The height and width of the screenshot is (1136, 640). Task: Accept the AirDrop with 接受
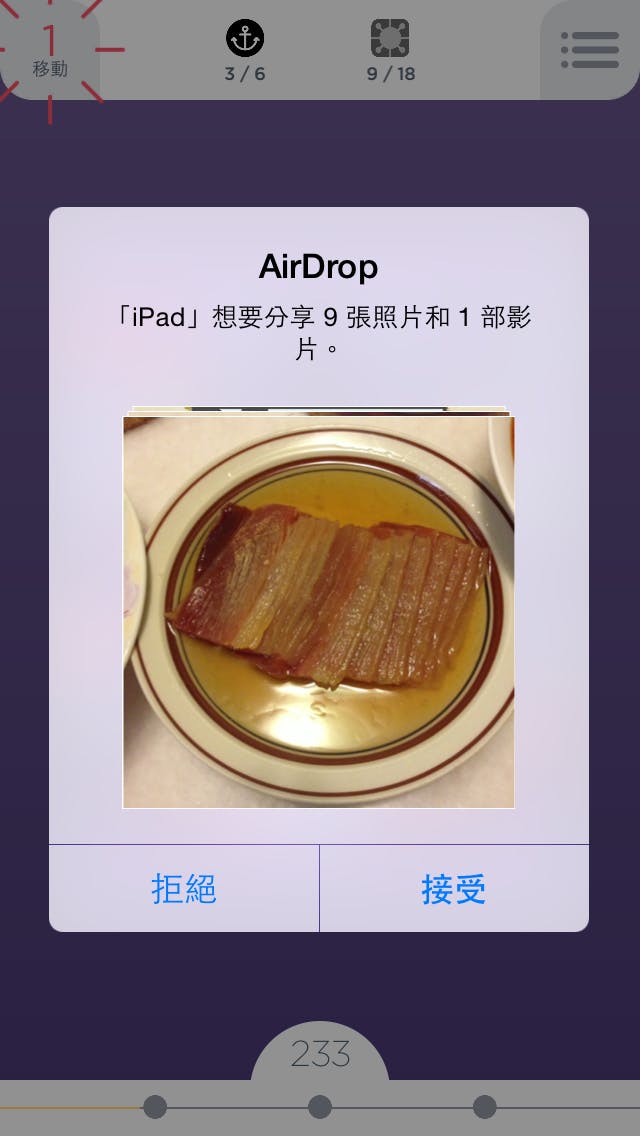454,888
